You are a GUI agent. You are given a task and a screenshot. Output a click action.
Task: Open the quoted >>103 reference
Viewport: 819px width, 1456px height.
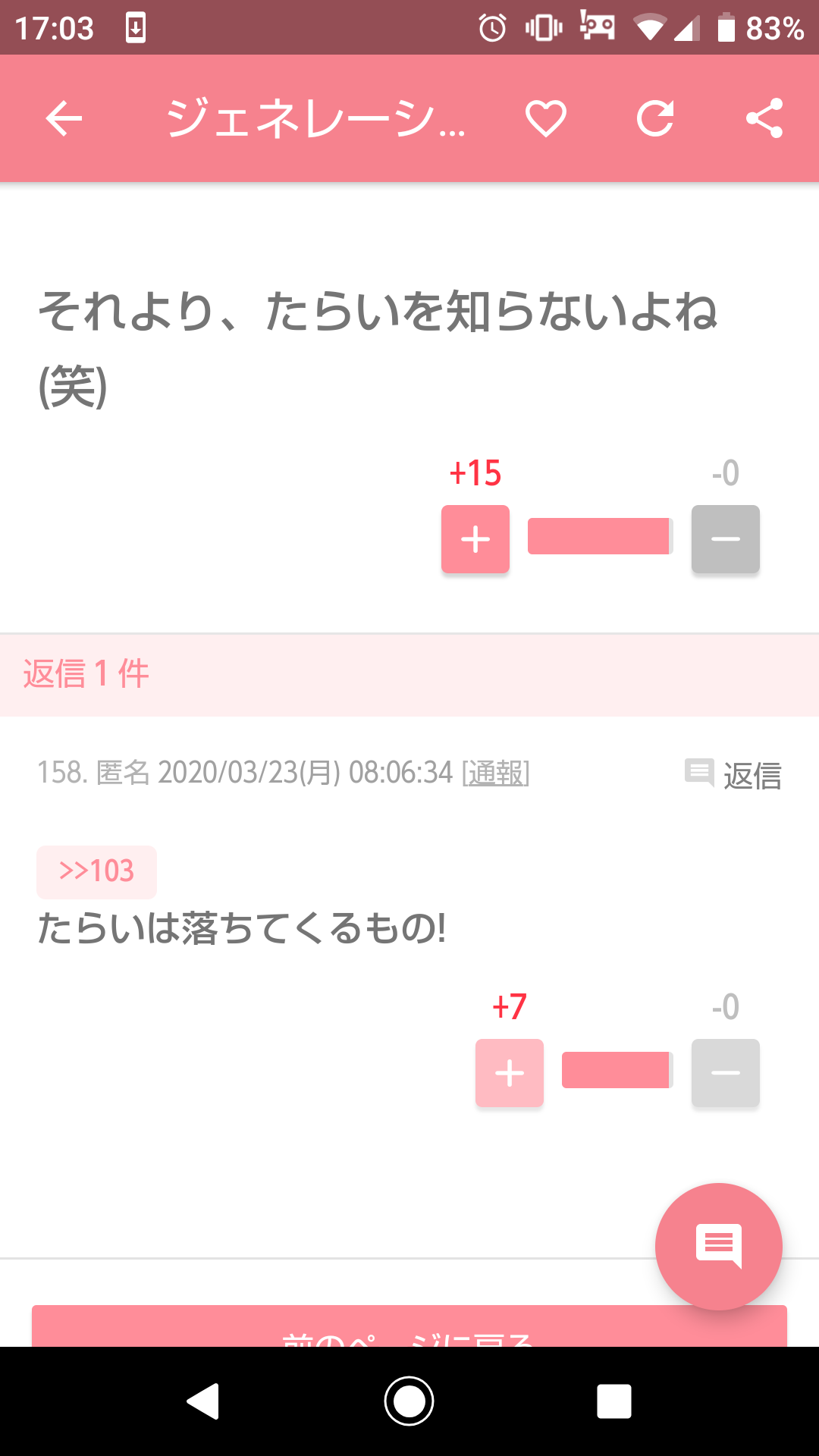[96, 871]
